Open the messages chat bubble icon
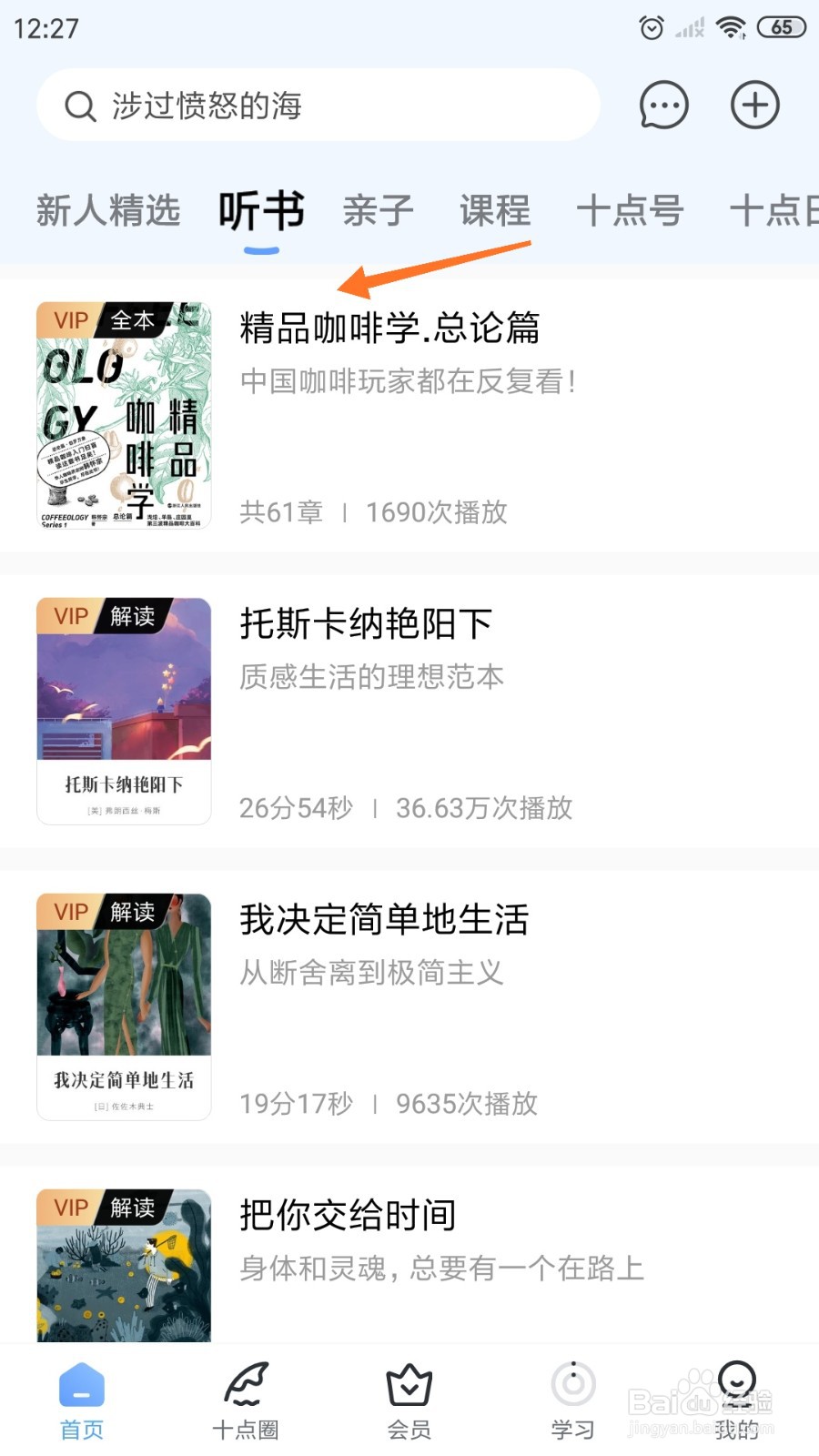Viewport: 819px width, 1456px height. click(x=663, y=106)
